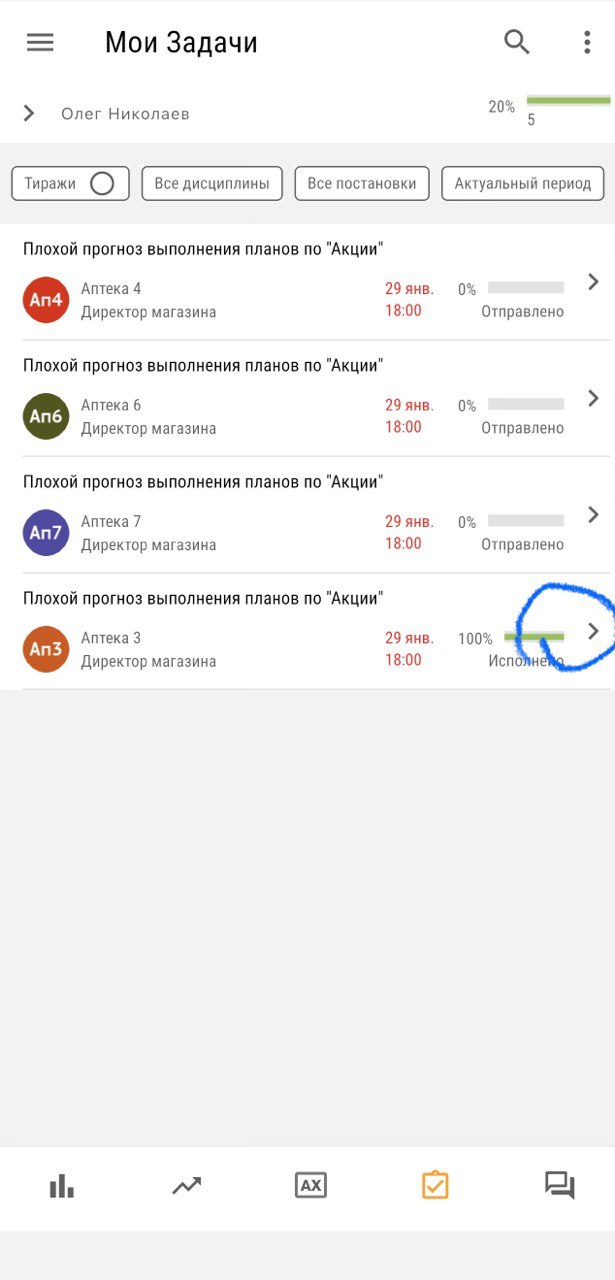Viewport: 615px width, 1280px height.
Task: Open the three-dot overflow menu
Action: (x=587, y=42)
